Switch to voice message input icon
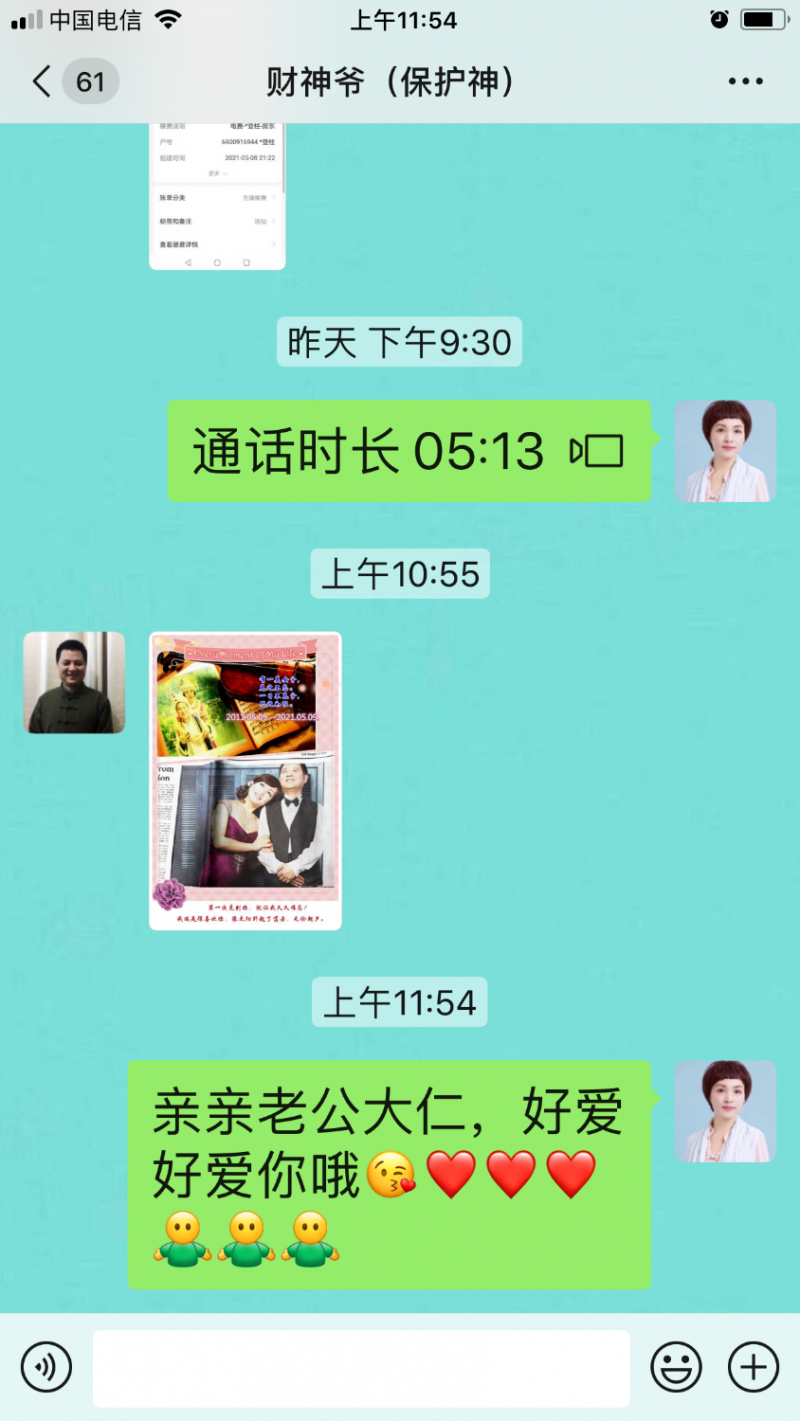 click(x=45, y=1367)
